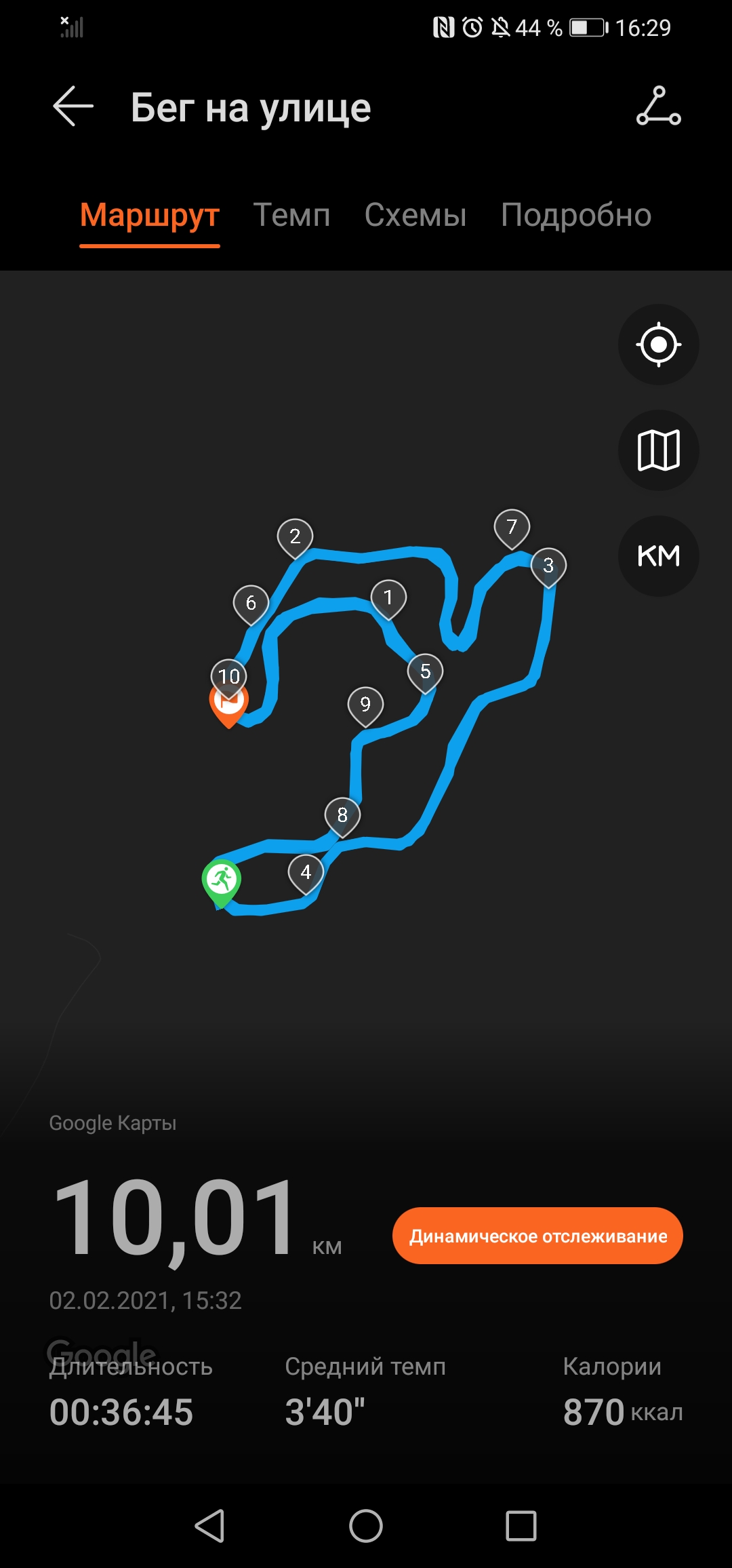The width and height of the screenshot is (732, 1568).
Task: Toggle the KM distance markers
Action: pos(658,556)
